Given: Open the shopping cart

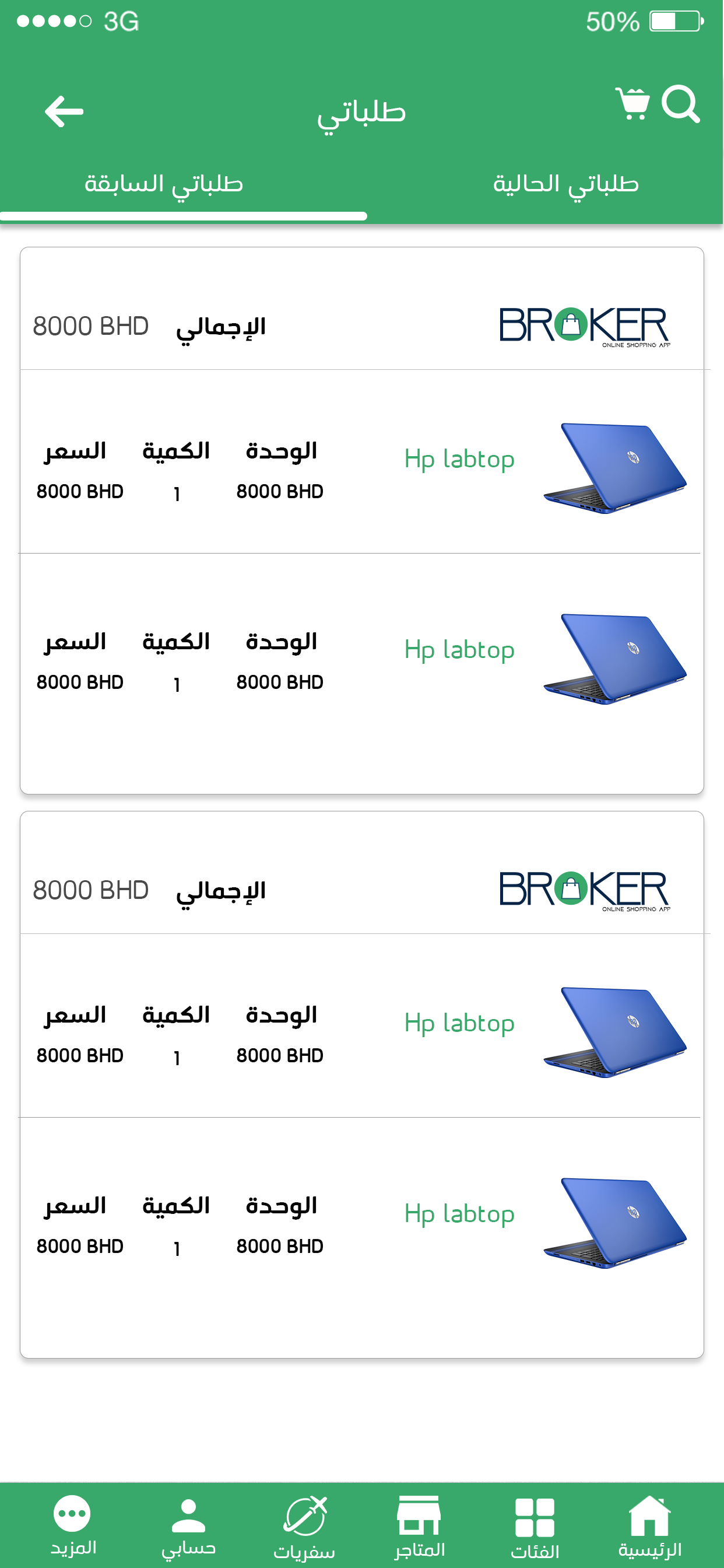Looking at the screenshot, I should tap(632, 103).
